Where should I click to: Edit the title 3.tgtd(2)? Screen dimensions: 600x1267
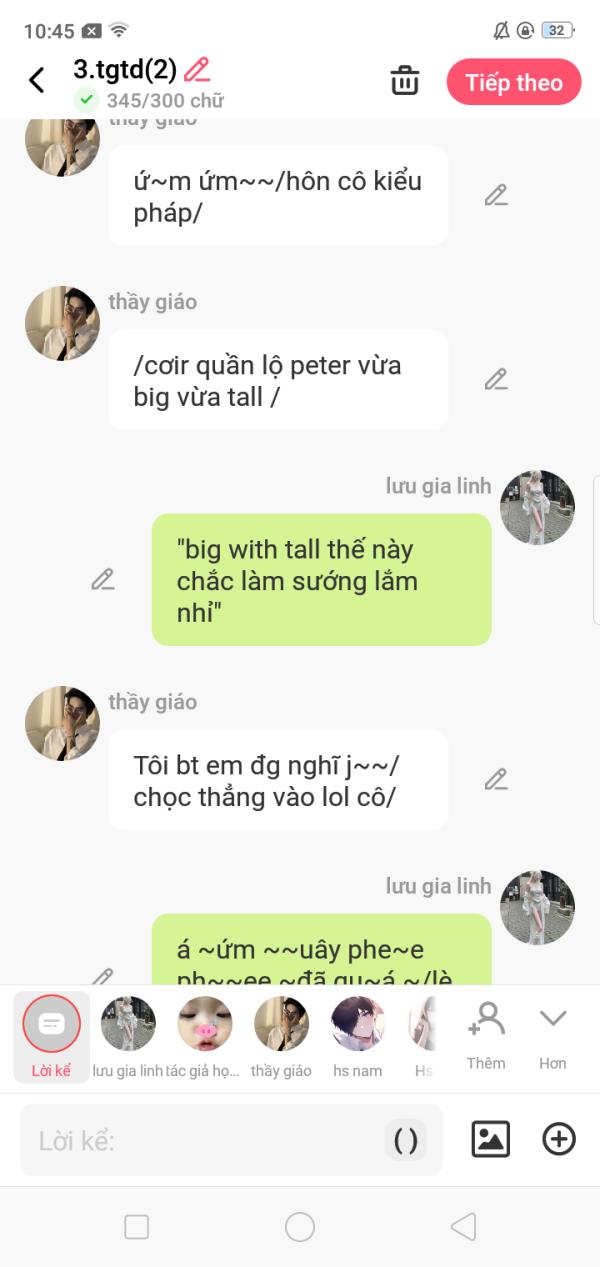point(197,70)
